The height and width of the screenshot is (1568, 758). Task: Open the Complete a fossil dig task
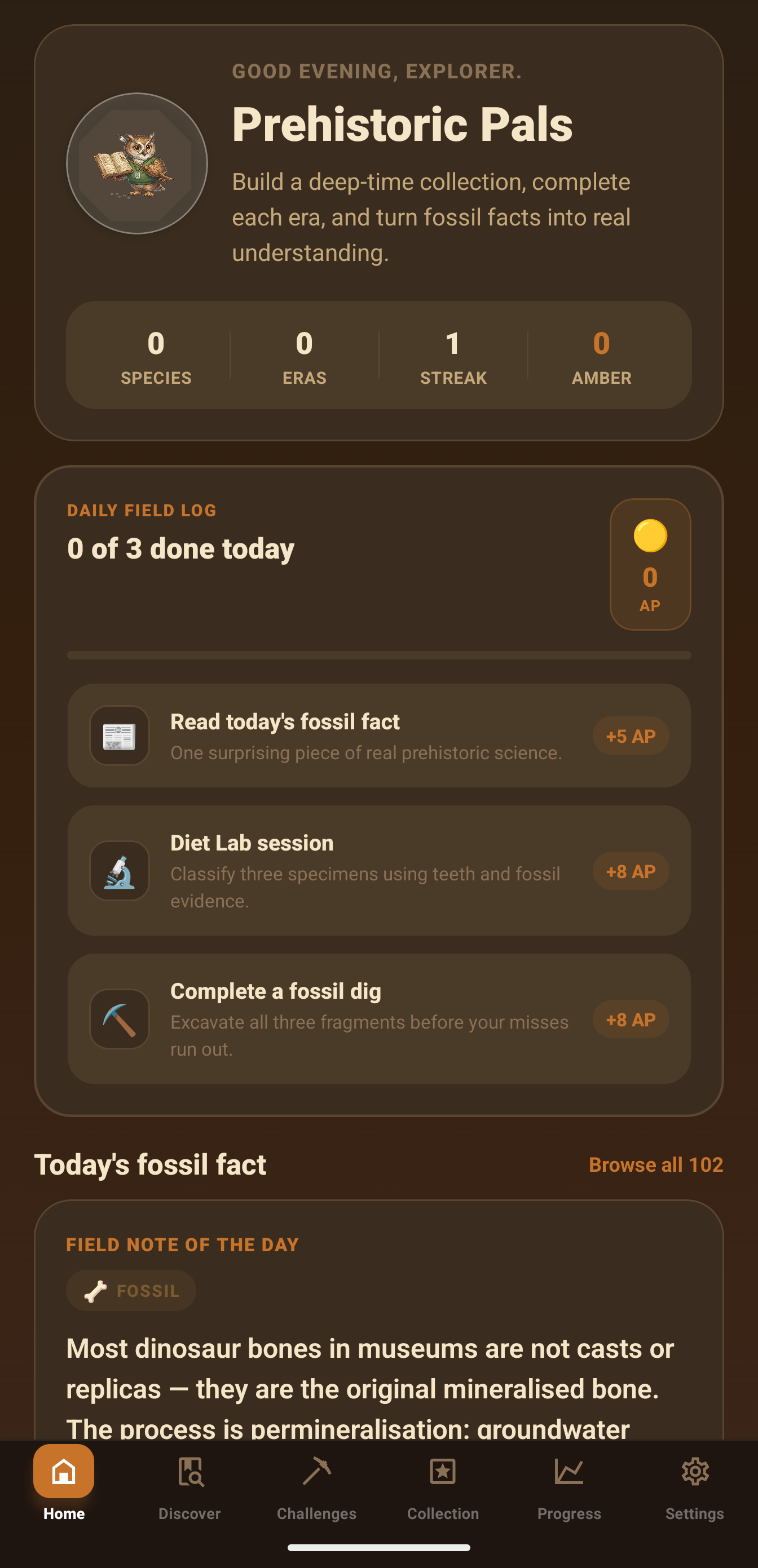(378, 1018)
